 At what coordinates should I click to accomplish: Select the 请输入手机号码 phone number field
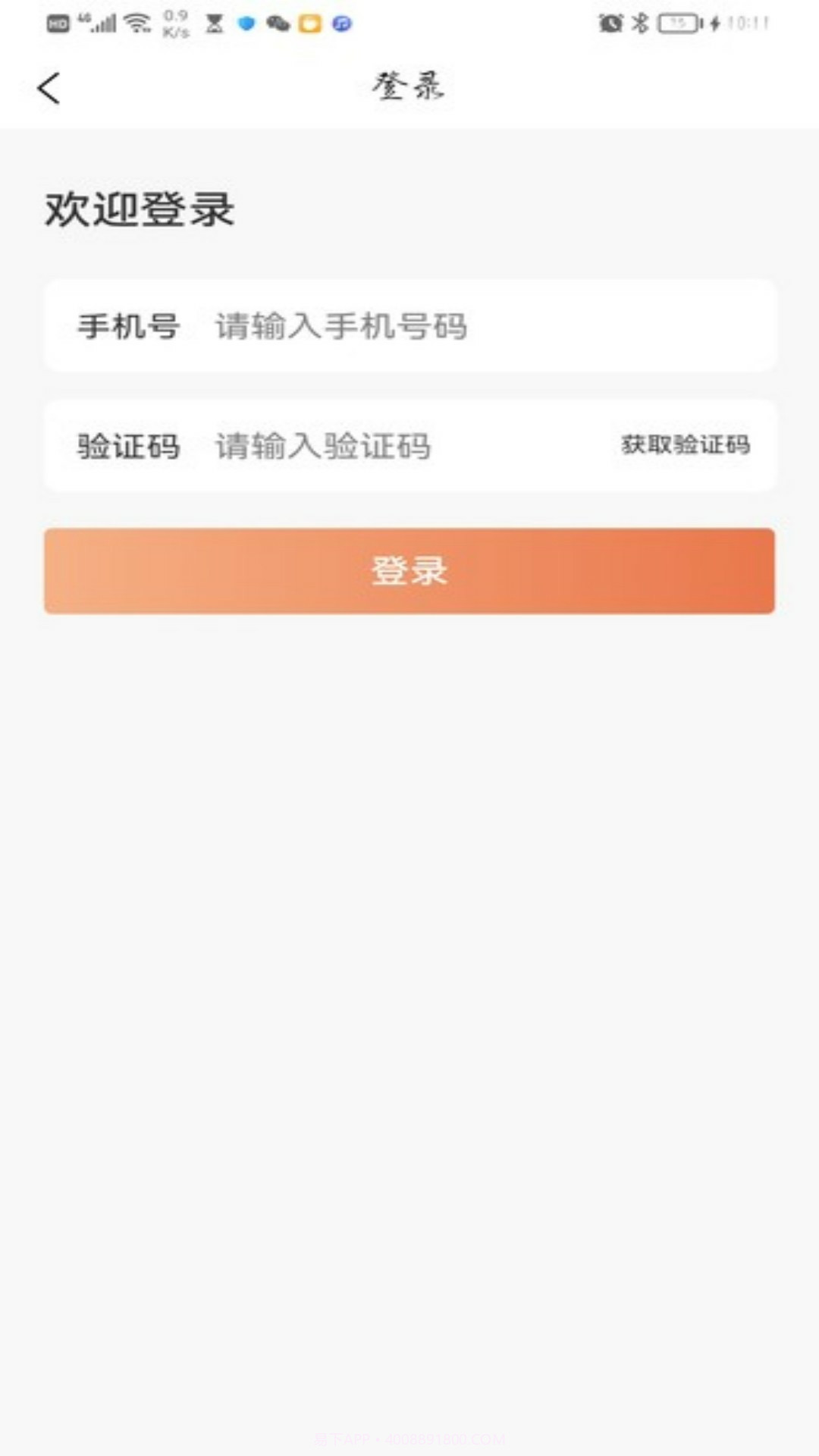click(x=341, y=328)
